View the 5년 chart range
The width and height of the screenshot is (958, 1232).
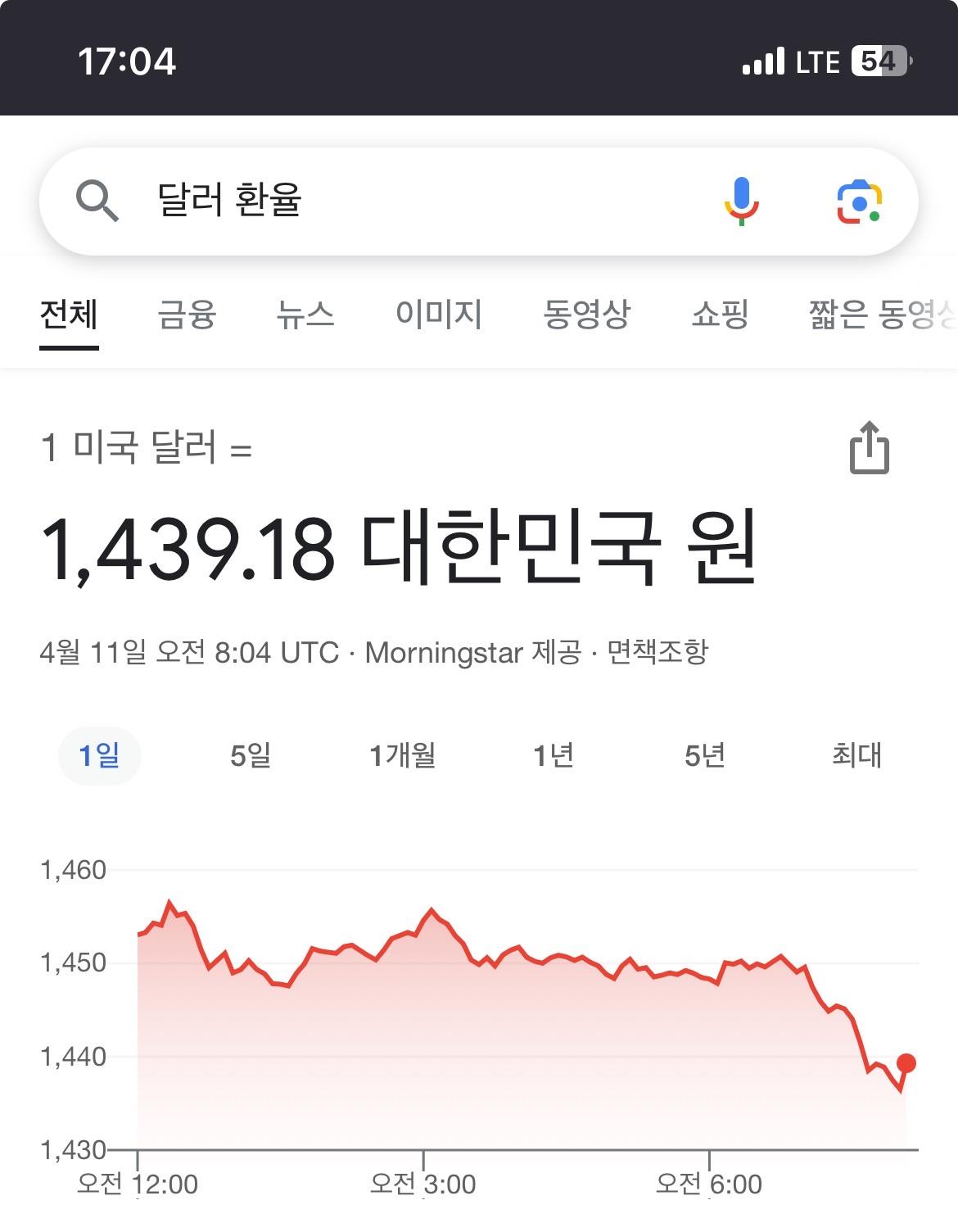[705, 754]
